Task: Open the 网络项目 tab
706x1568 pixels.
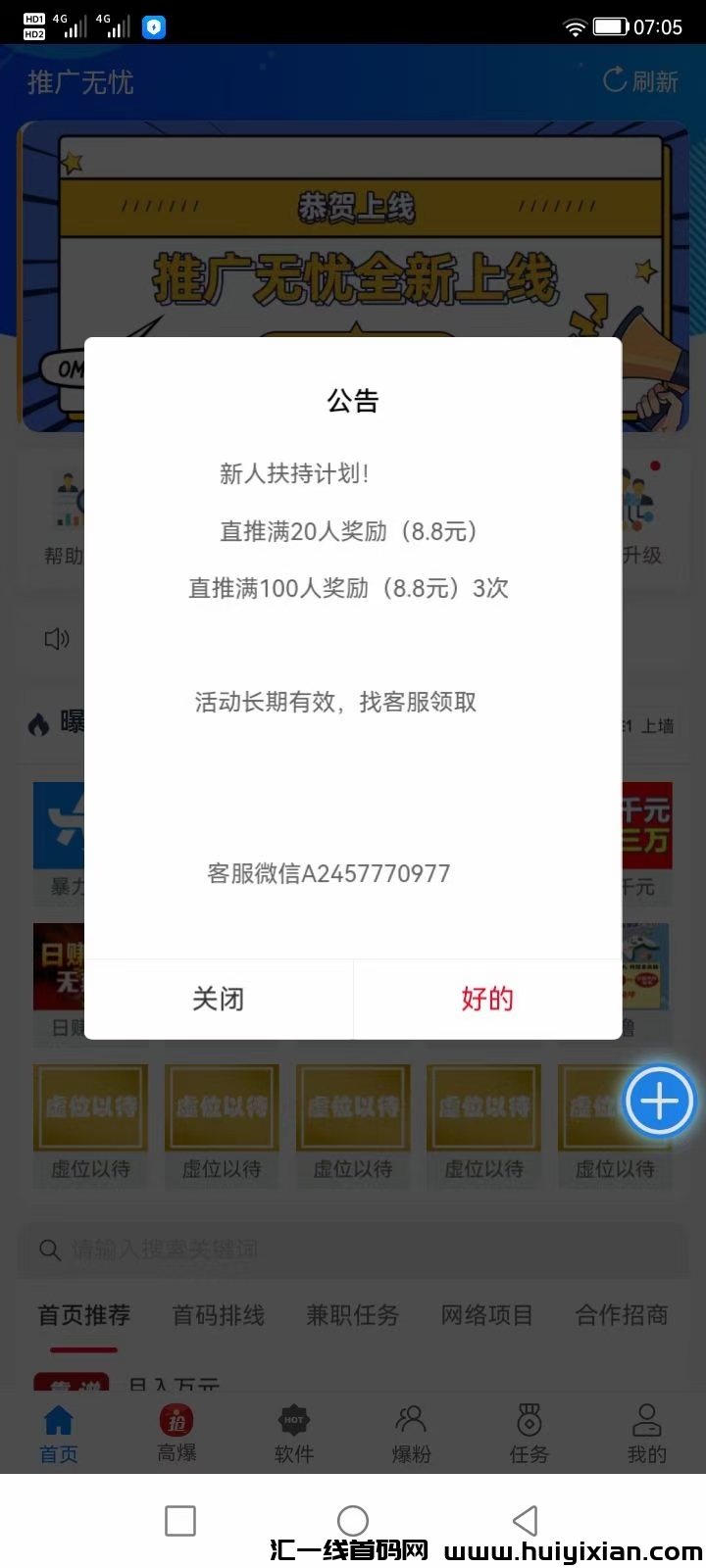Action: (485, 1315)
